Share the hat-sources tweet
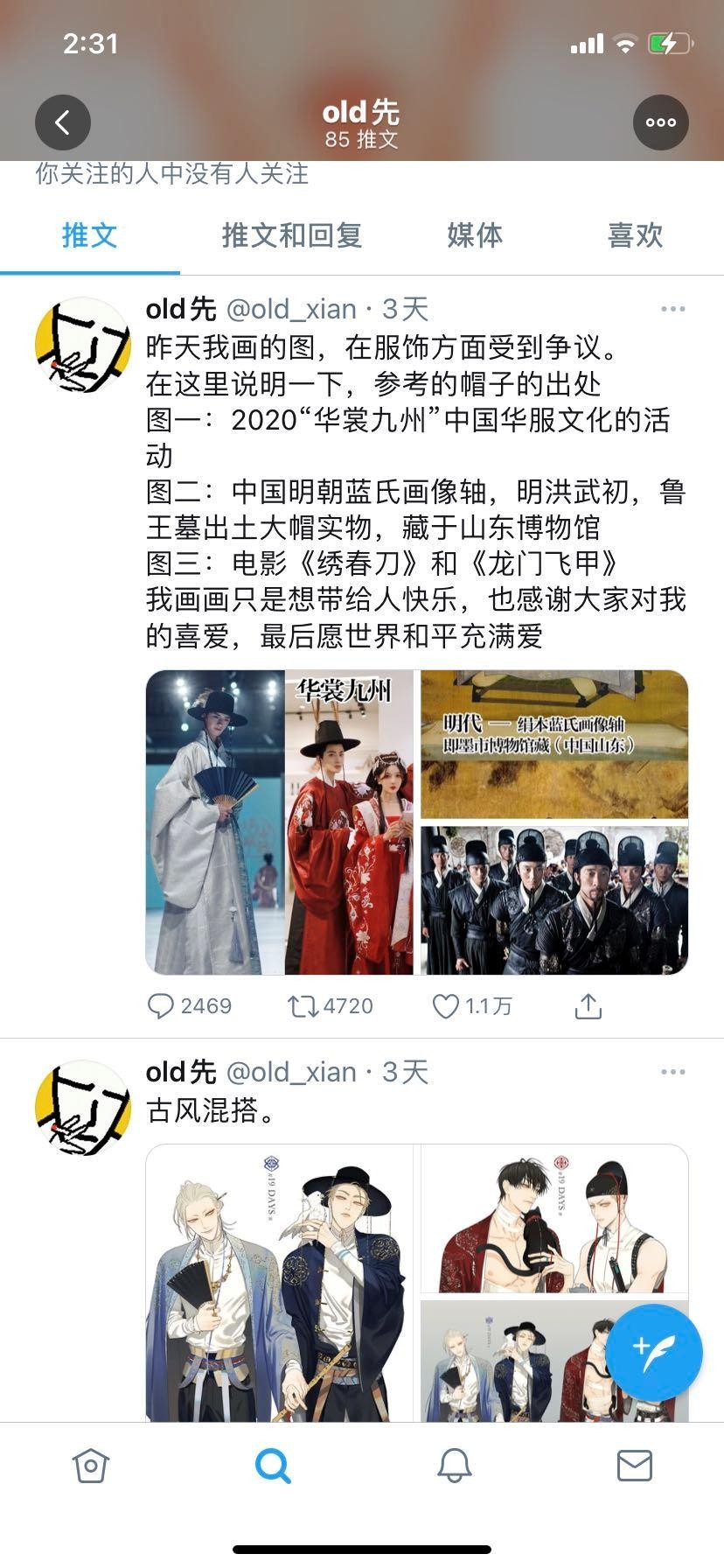Viewport: 724px width, 1568px height. [x=588, y=1006]
